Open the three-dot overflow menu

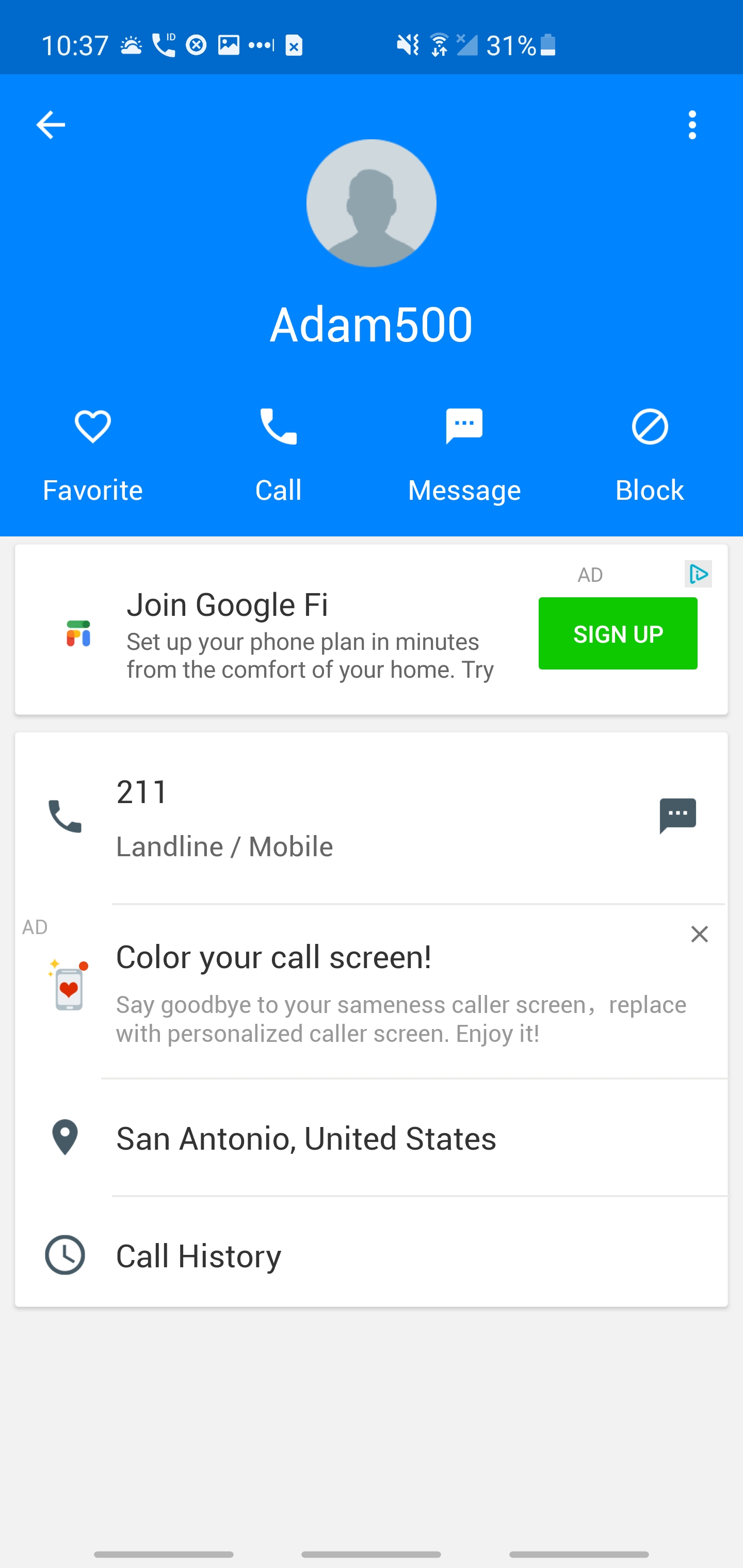tap(692, 125)
